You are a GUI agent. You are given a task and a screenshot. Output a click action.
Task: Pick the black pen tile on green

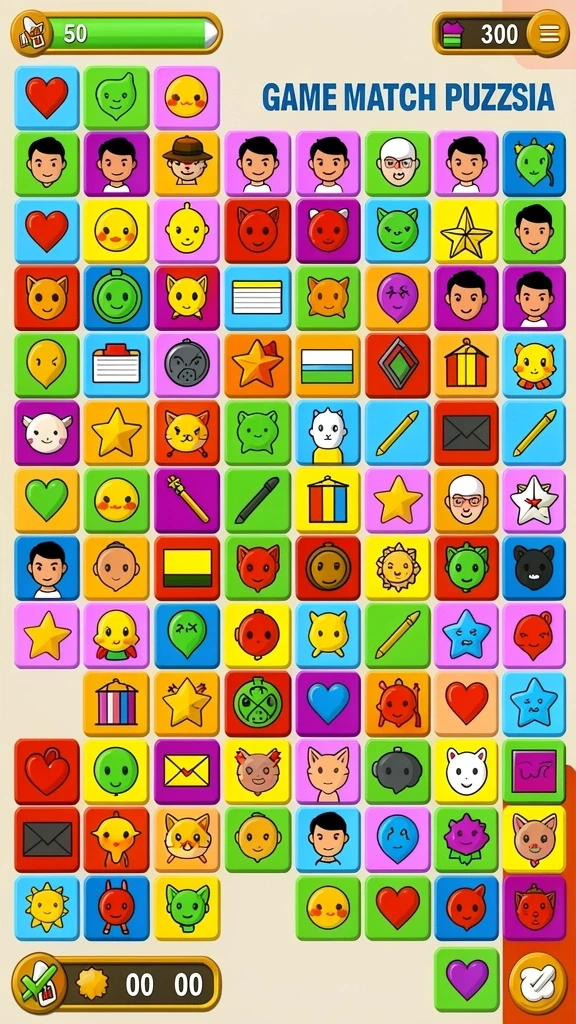(x=257, y=500)
